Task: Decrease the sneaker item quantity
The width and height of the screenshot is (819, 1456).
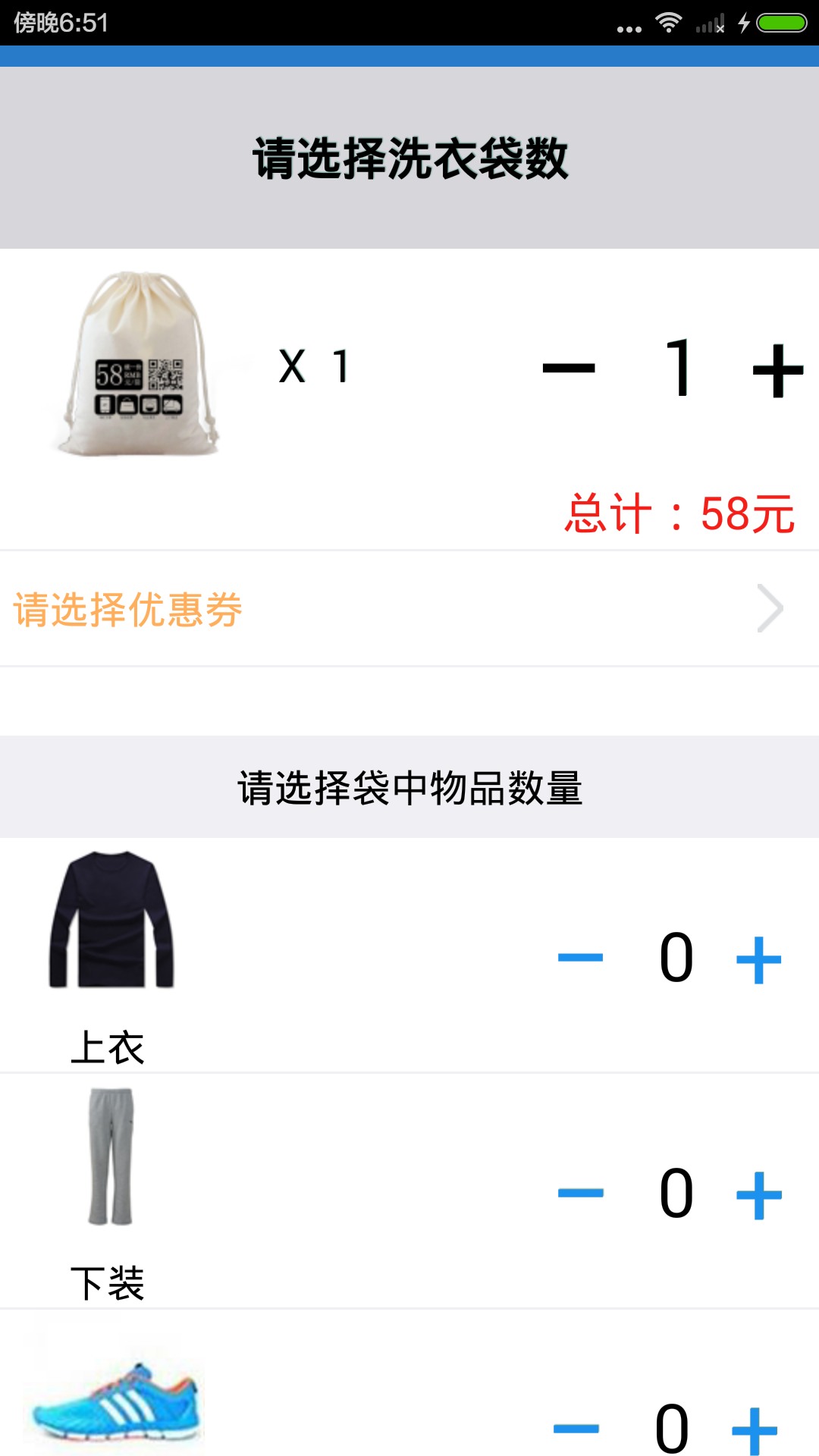Action: 576,1429
